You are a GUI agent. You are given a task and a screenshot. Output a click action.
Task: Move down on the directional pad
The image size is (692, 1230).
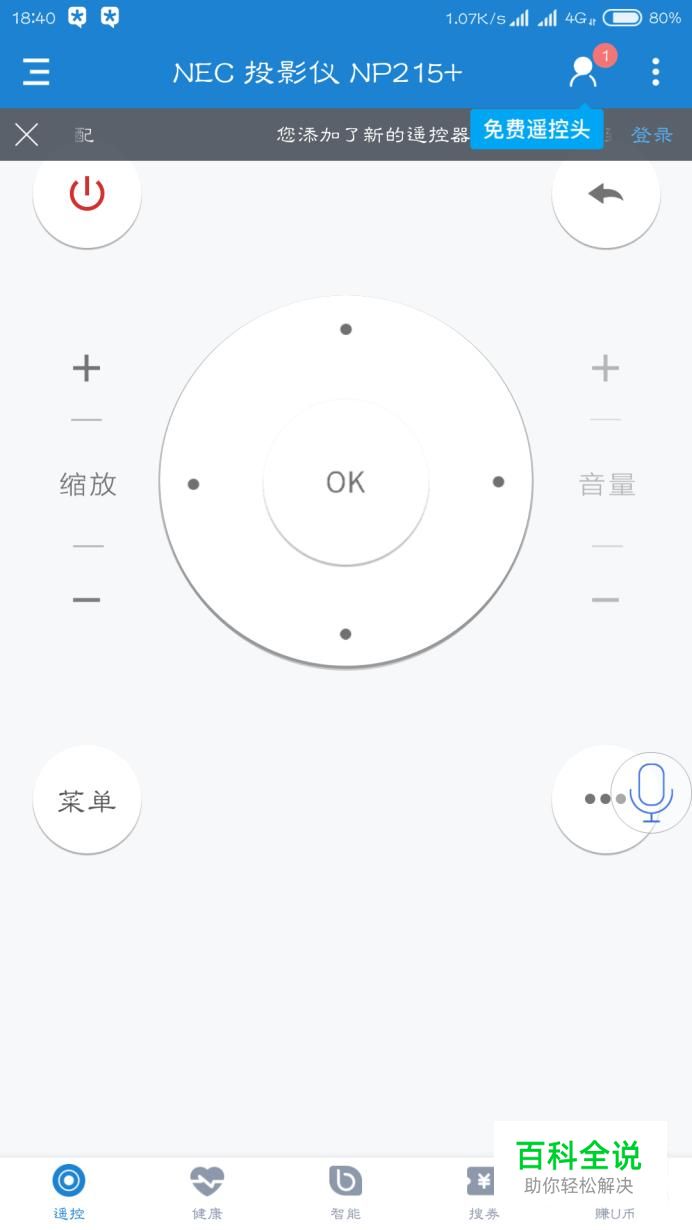[x=346, y=634]
